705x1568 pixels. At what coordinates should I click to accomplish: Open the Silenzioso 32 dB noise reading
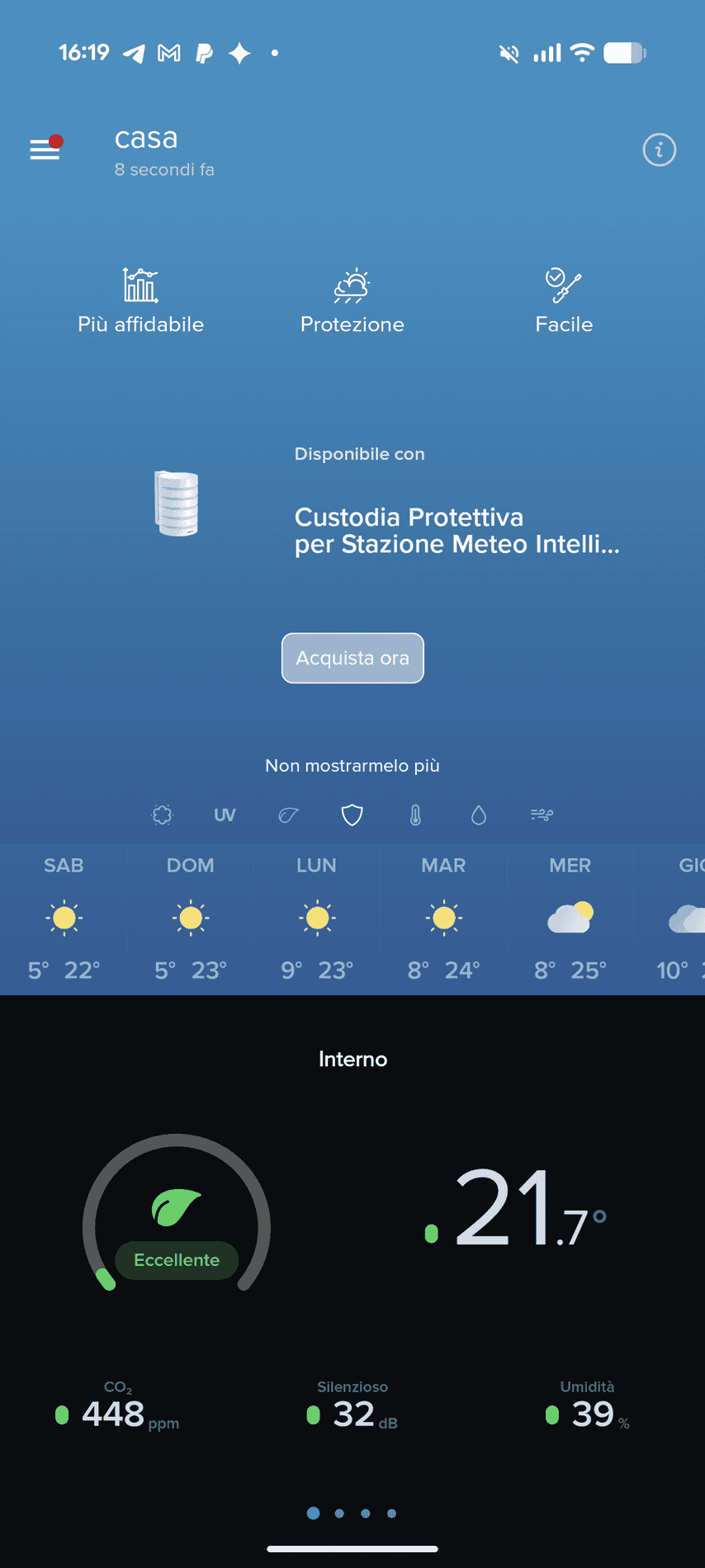click(352, 1413)
